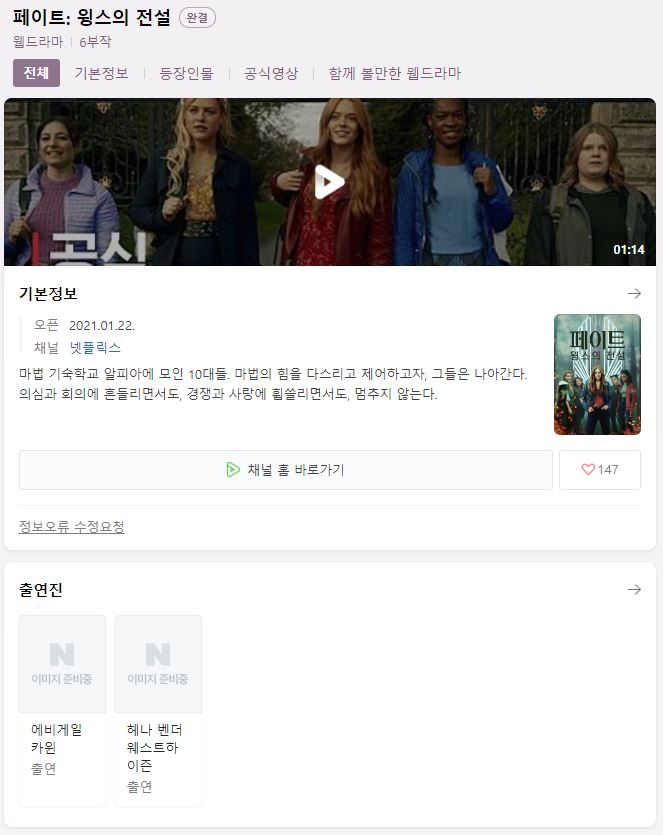663x835 pixels.
Task: Tap 채널 홈 바로가기 button
Action: coord(286,470)
